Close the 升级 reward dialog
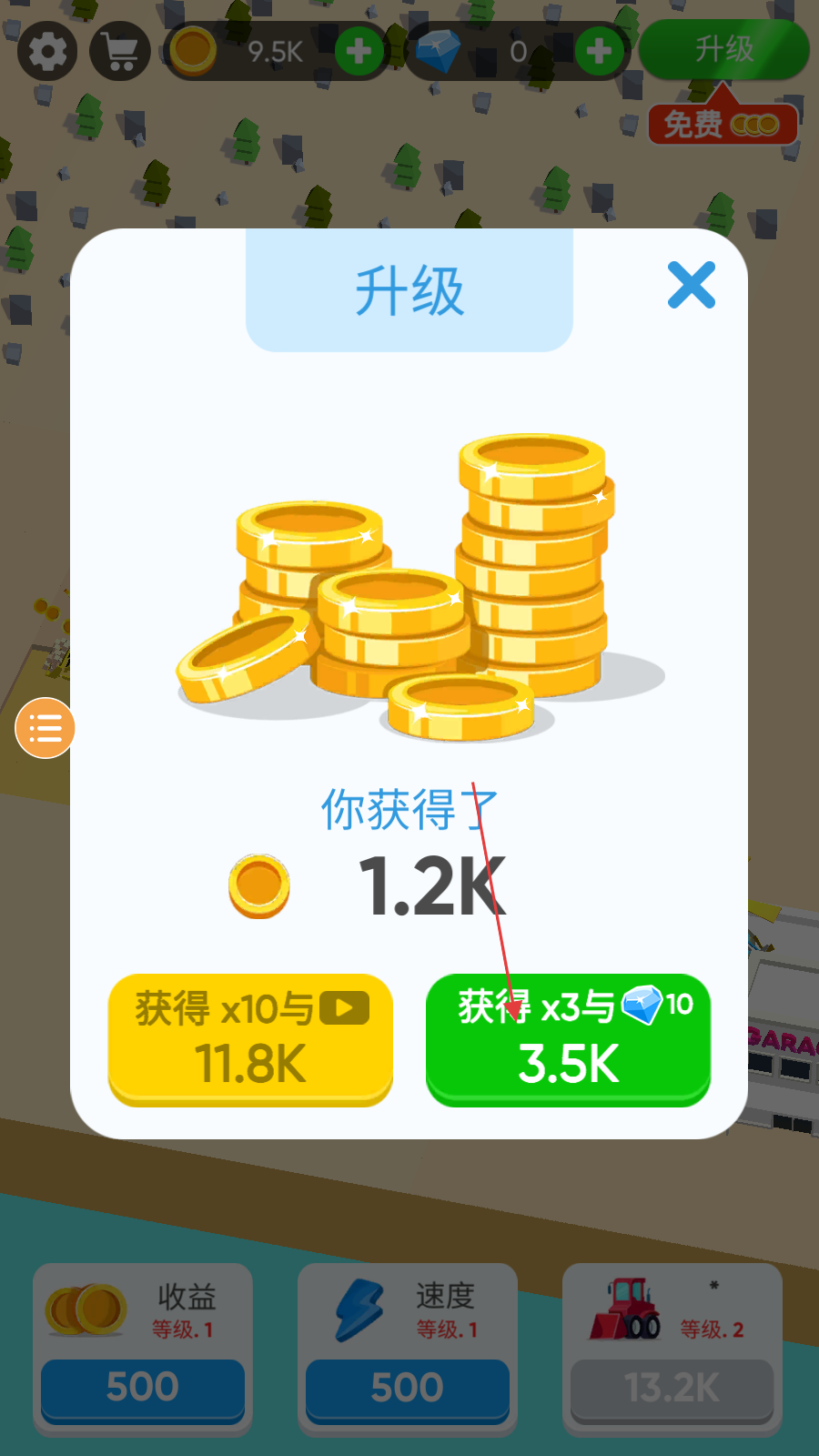 click(x=692, y=285)
